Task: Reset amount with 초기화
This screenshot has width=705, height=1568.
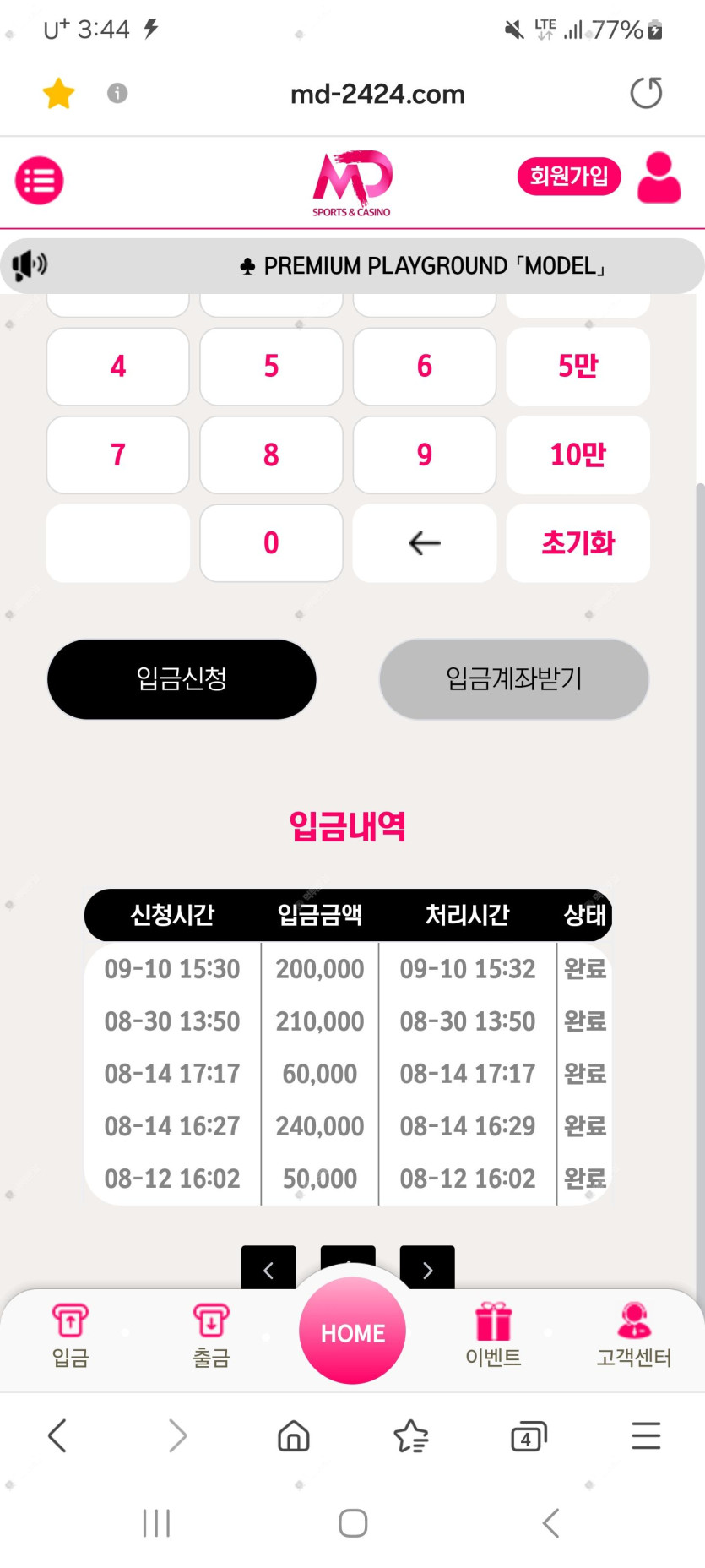Action: [x=578, y=543]
